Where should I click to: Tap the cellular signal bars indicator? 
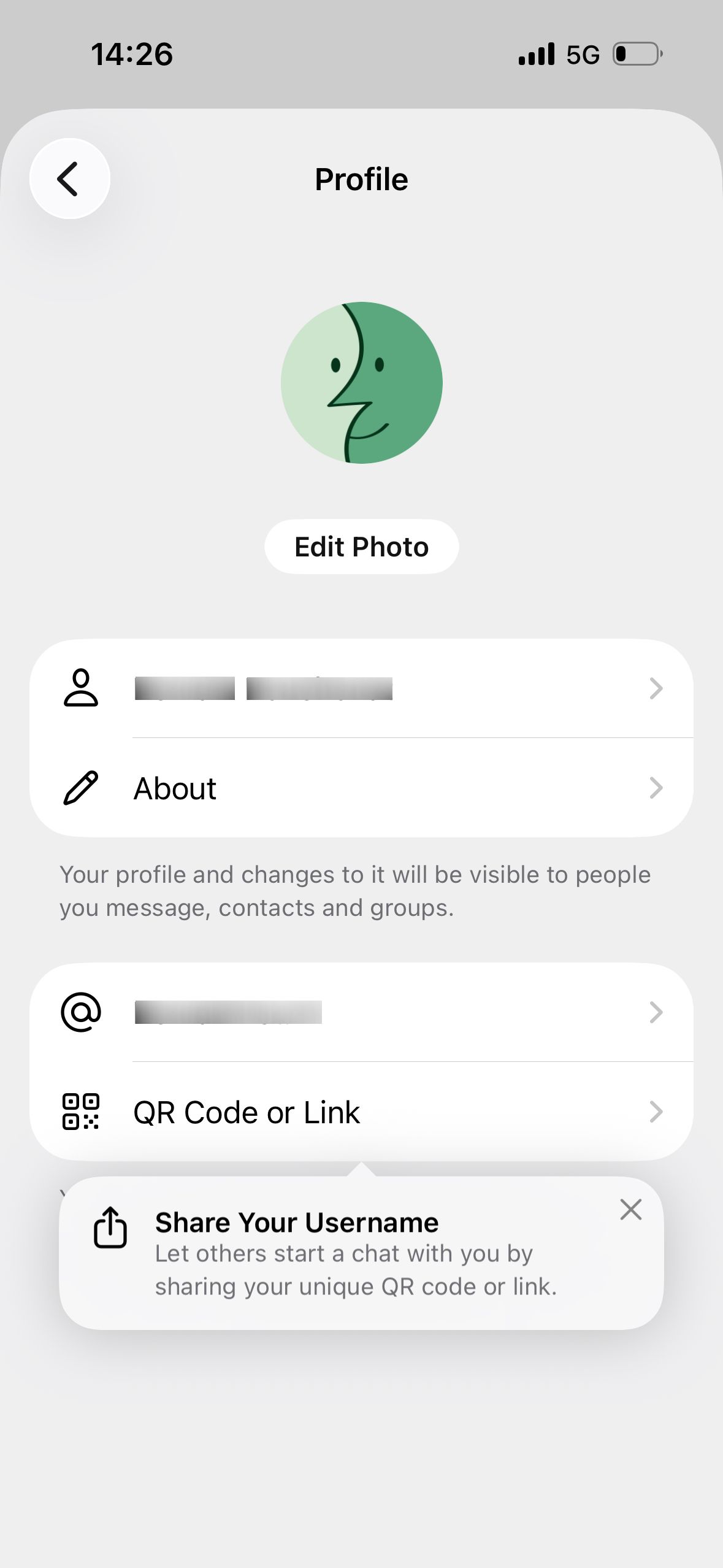[x=537, y=54]
